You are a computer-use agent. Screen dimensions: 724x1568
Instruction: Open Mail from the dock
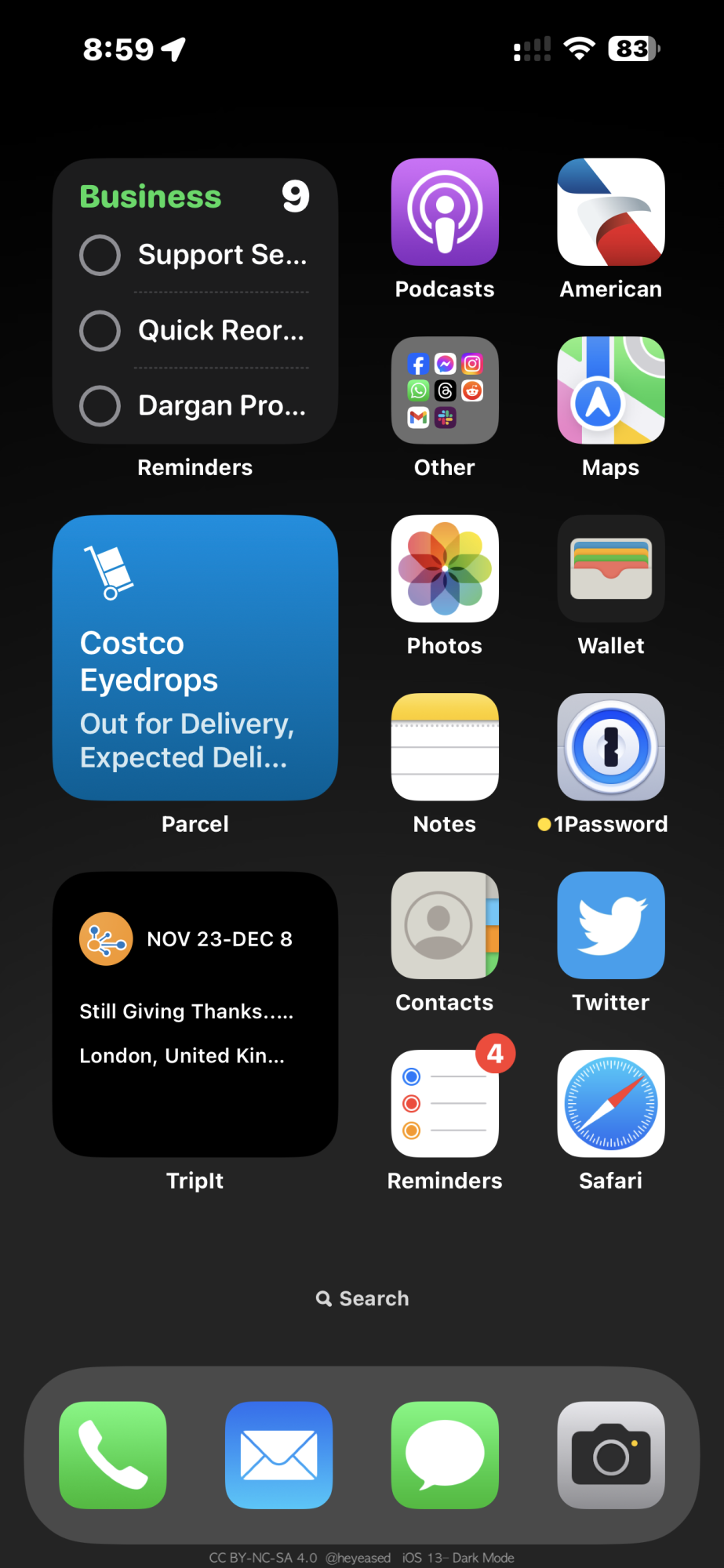click(278, 1455)
